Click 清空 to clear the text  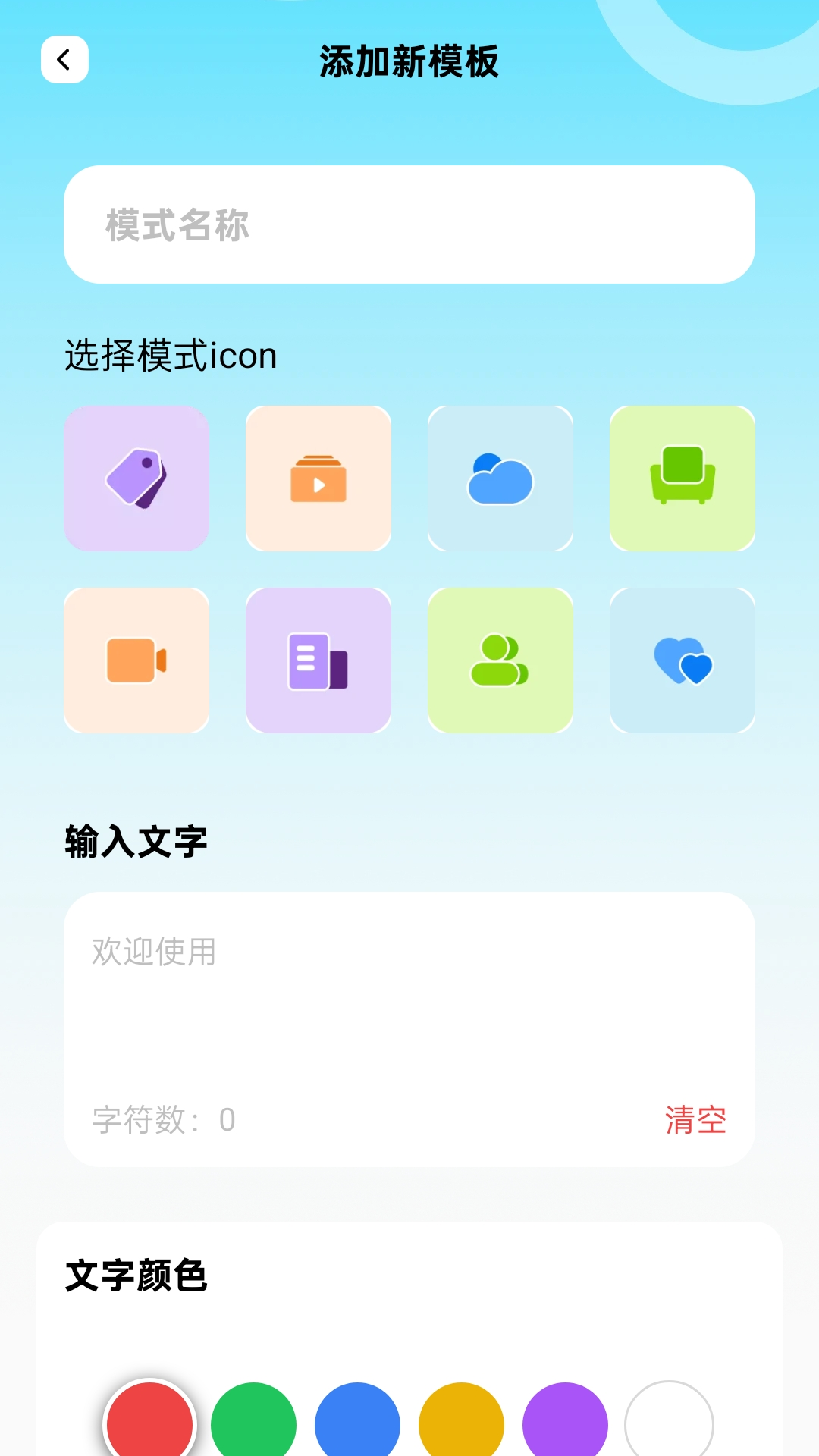pos(694,1118)
